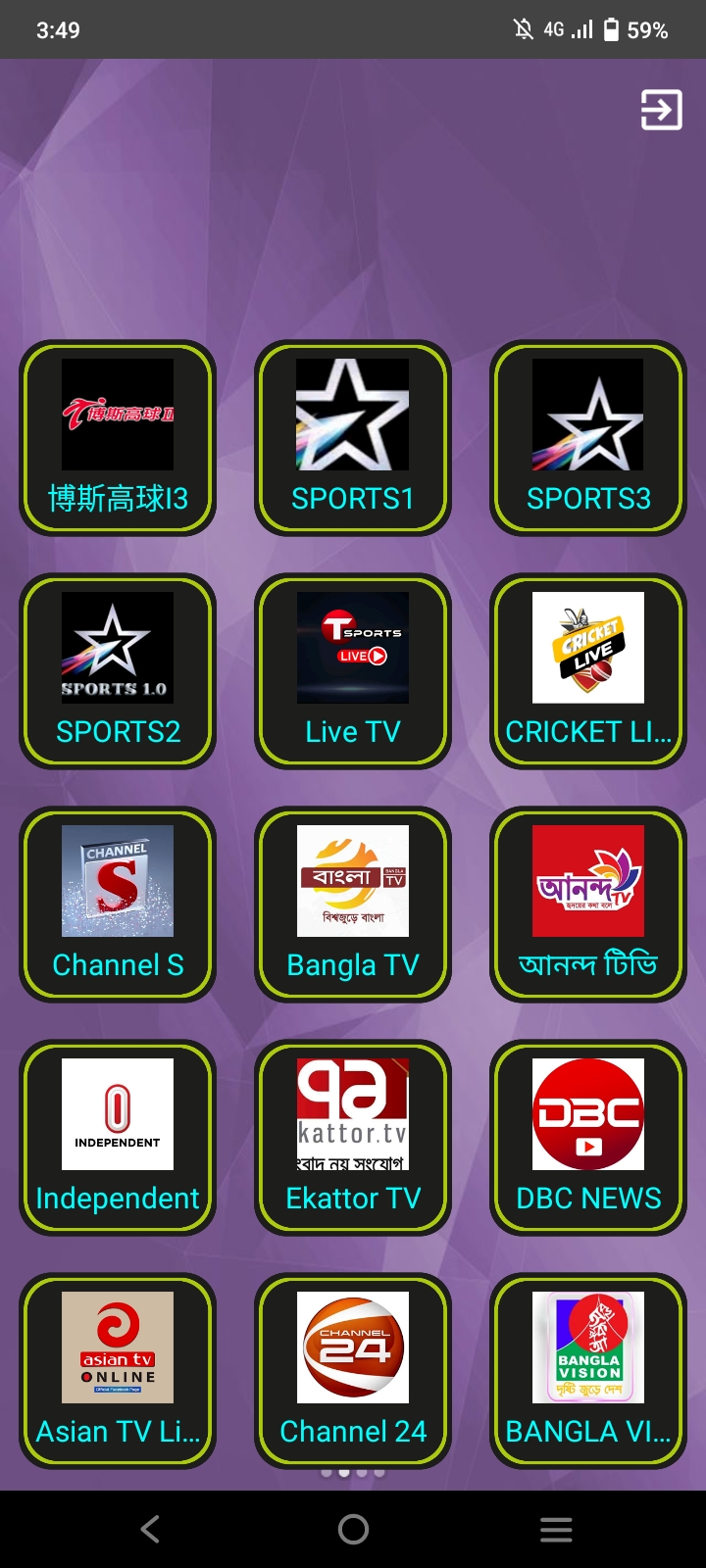Viewport: 706px width, 1568px height.
Task: Select the SPORTS3 channel
Action: 588,438
